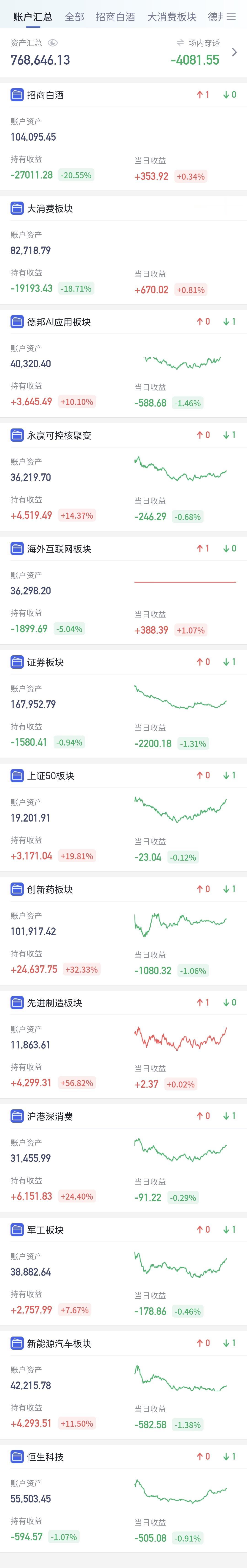The height and width of the screenshot is (1568, 247).
Task: Hide asset total with the eye icon
Action: click(52, 43)
